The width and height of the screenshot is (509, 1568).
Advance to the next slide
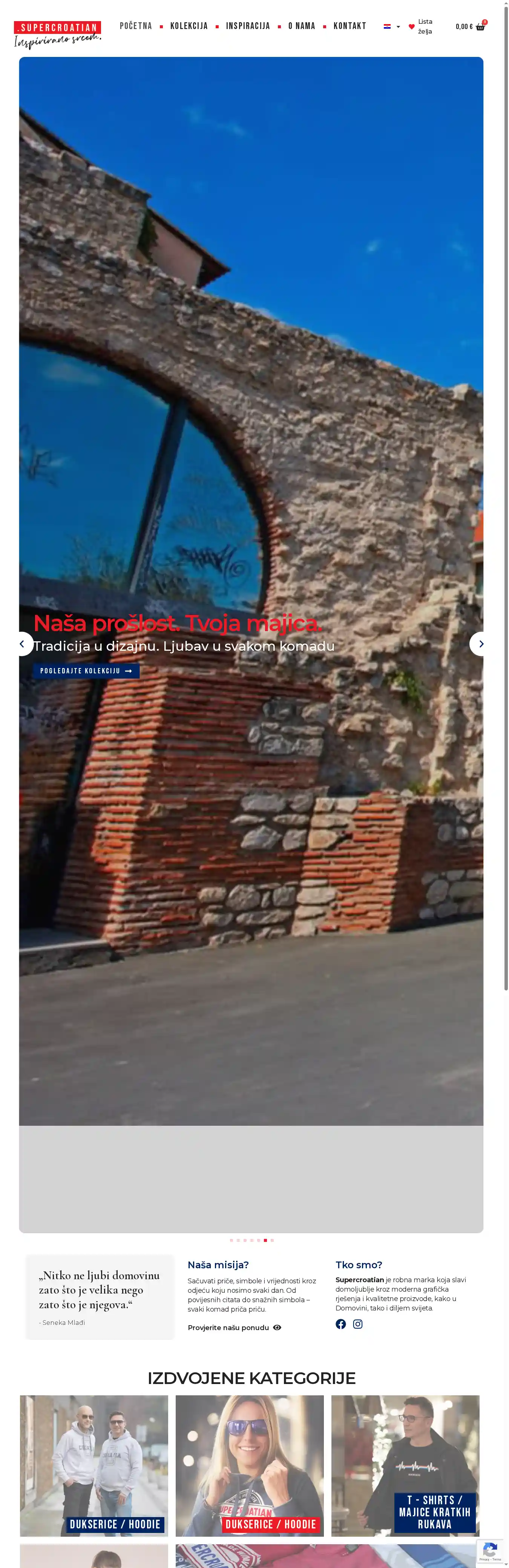[480, 644]
